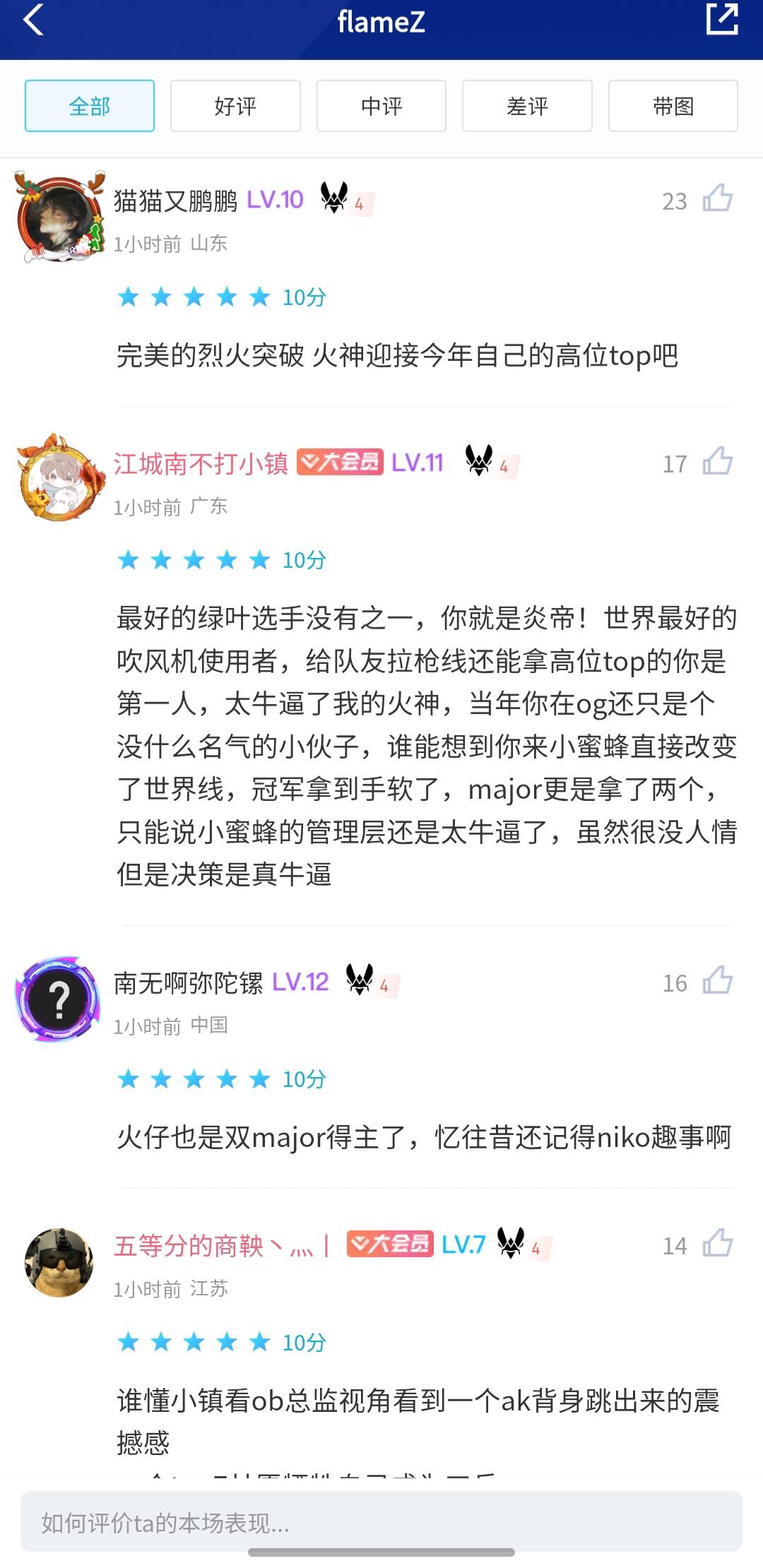Show 中评 reviews only
763x1568 pixels.
coord(381,106)
